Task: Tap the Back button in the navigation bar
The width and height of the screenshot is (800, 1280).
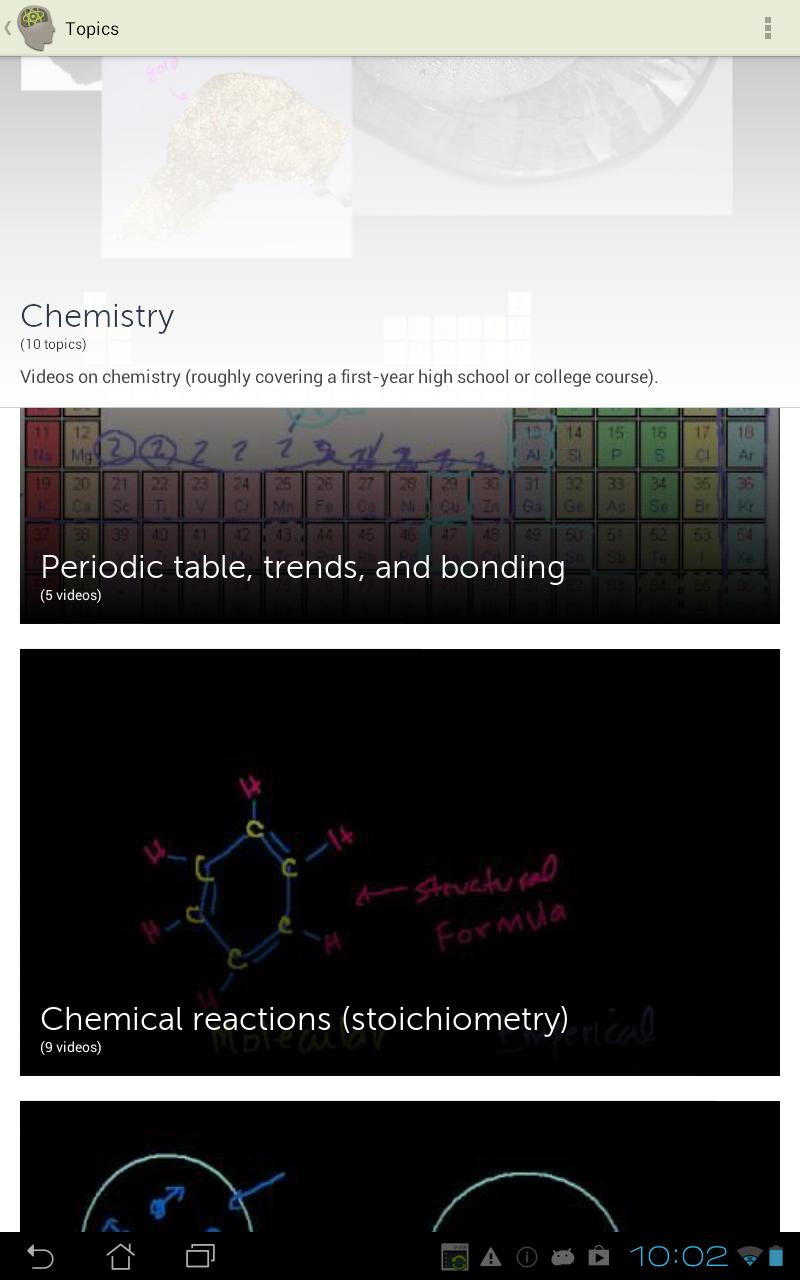Action: click(39, 1256)
